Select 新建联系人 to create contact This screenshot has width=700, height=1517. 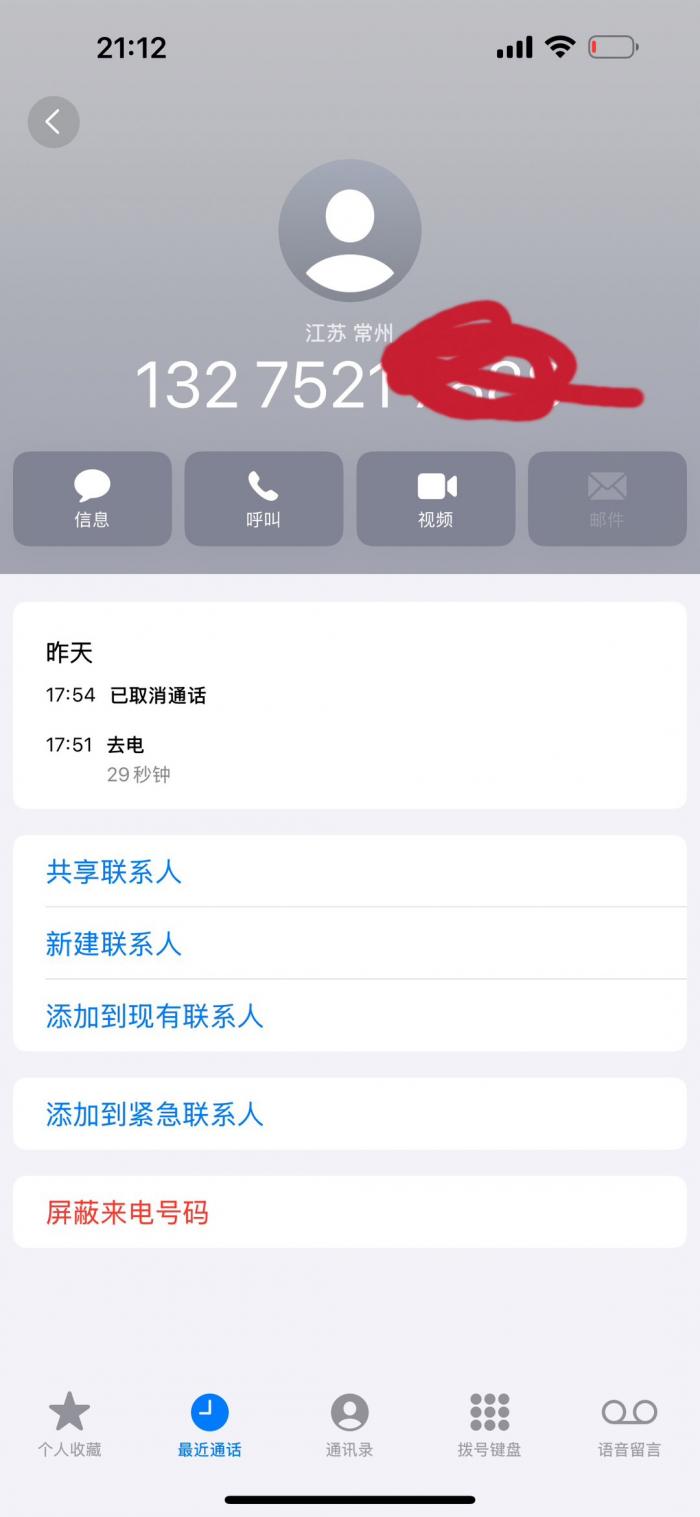pos(114,944)
